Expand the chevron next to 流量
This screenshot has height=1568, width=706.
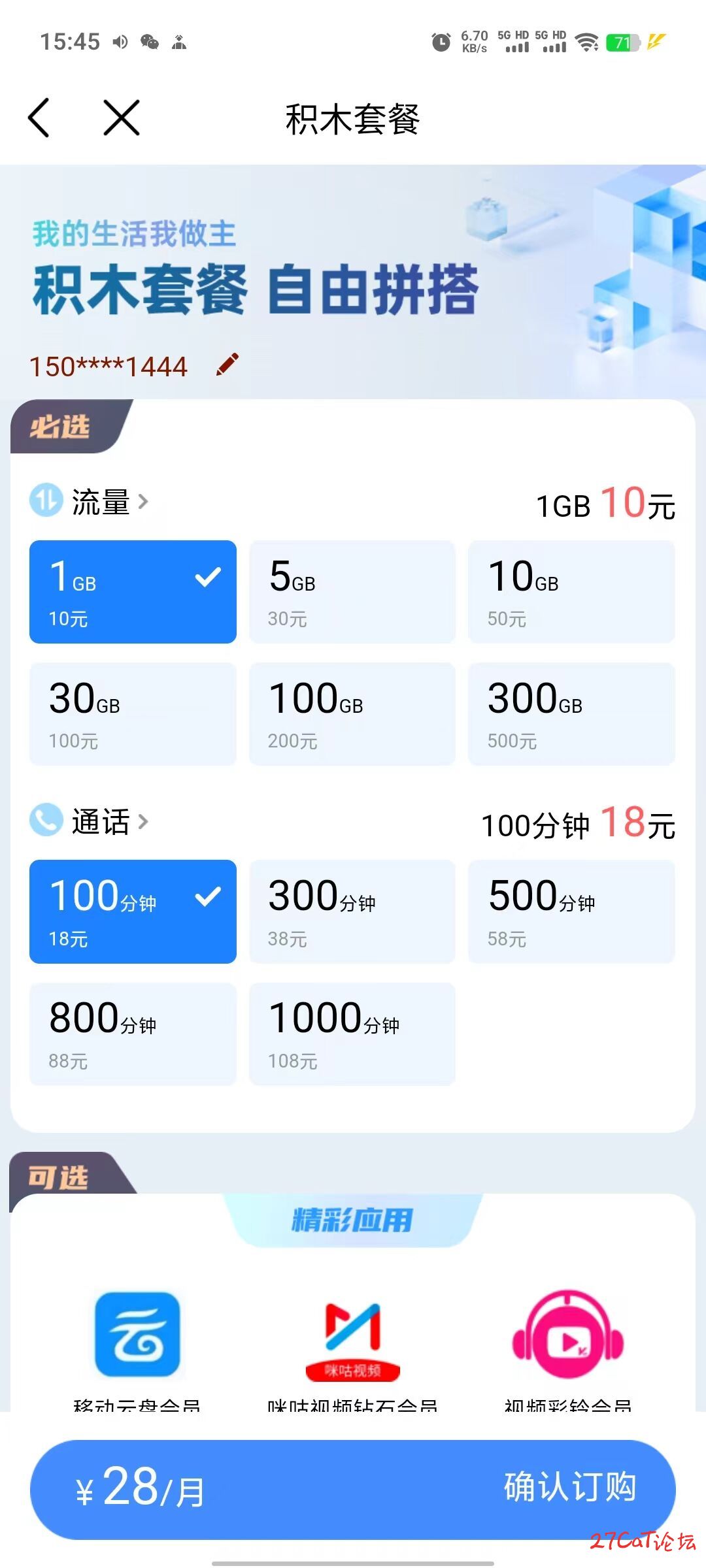click(145, 503)
